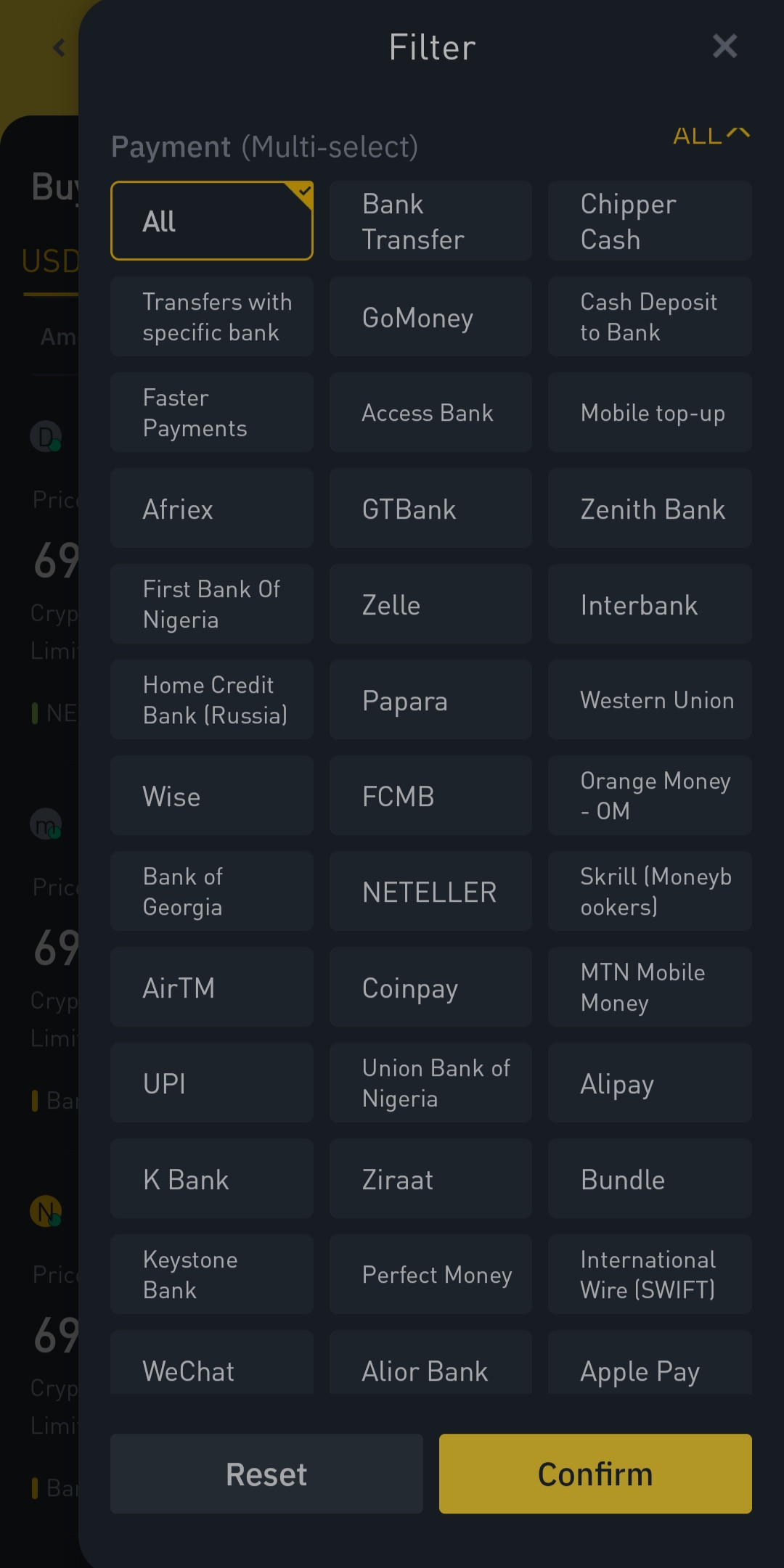Select International Wire (SWIFT) option
Screen dimensions: 784x1568
coord(650,1274)
